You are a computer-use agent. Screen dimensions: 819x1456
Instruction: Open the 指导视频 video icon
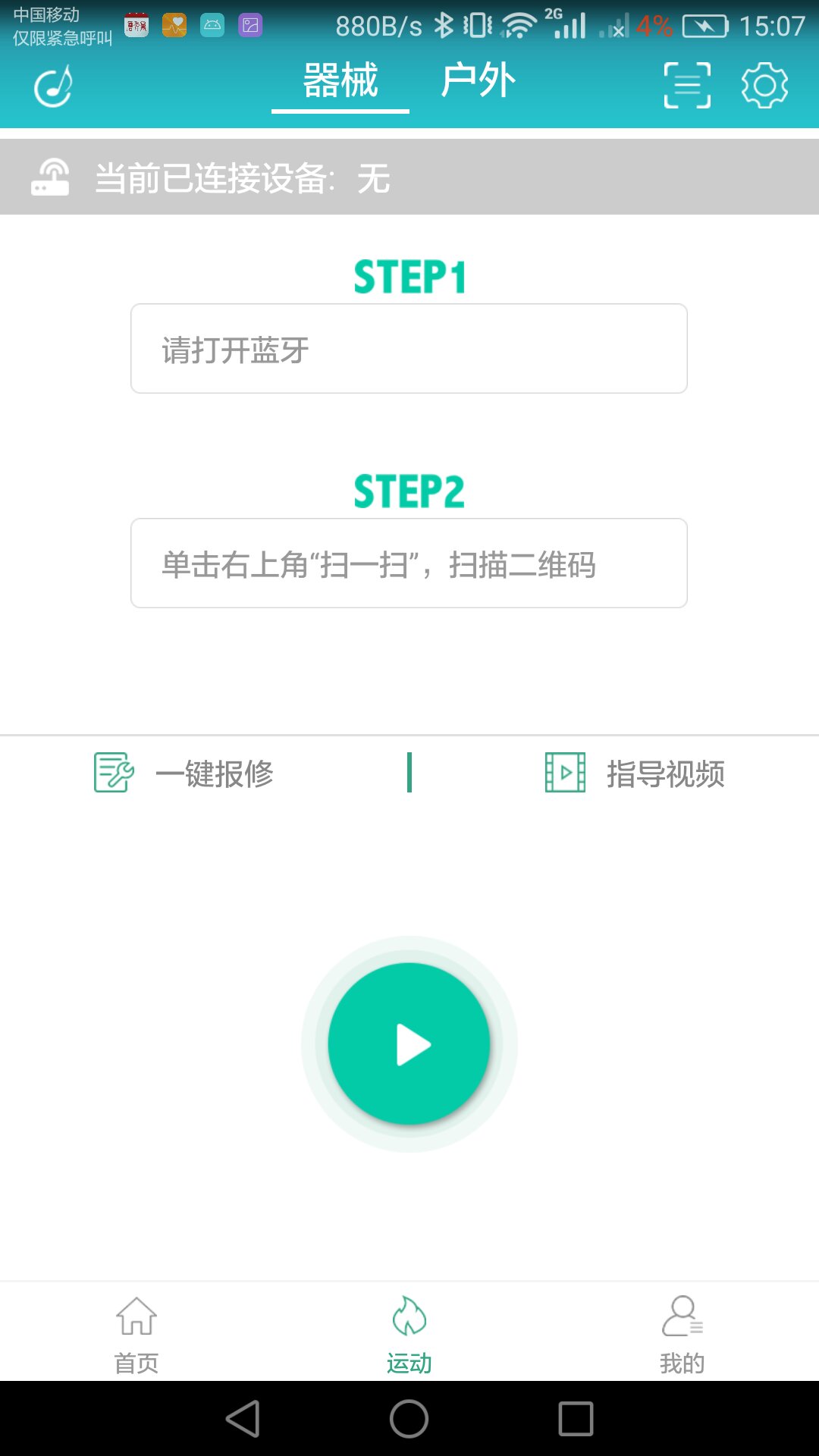(x=564, y=773)
